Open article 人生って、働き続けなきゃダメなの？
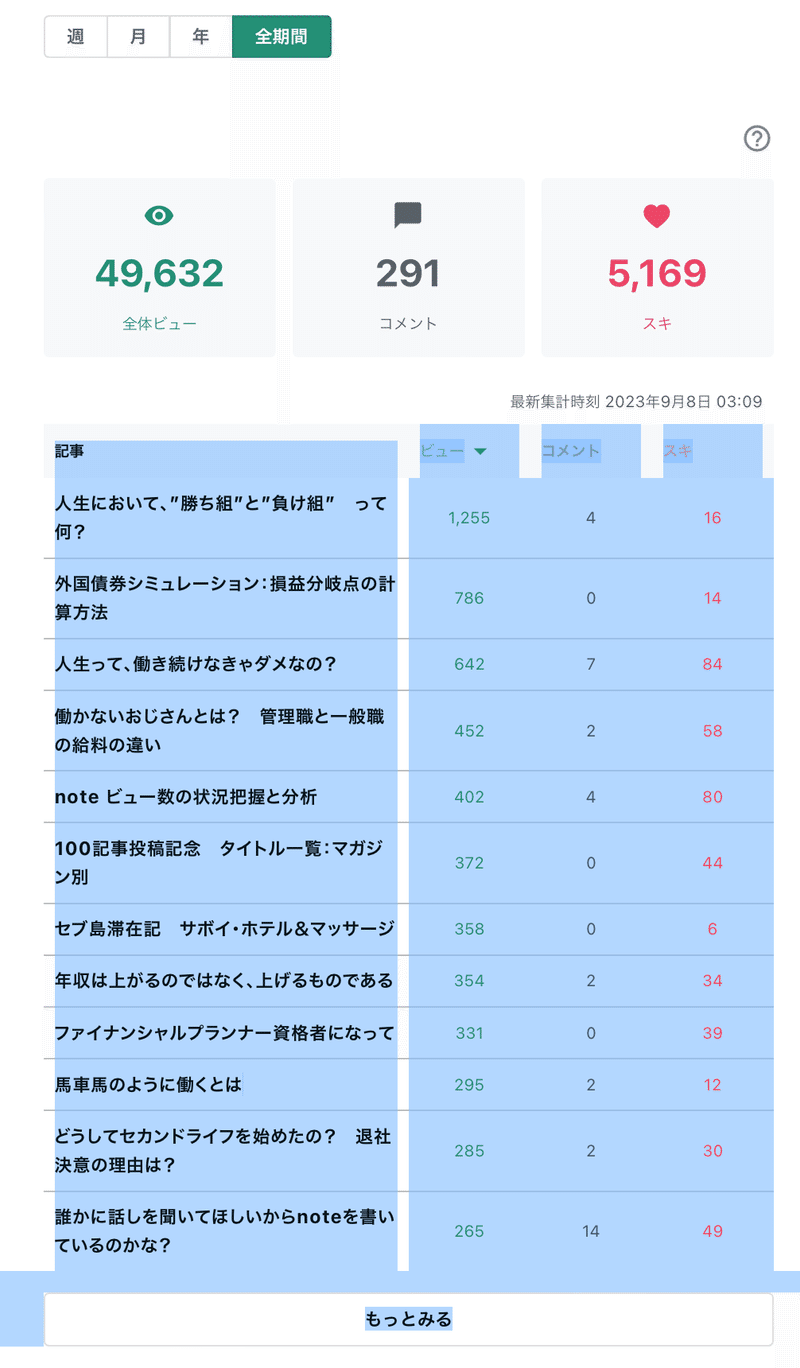The height and width of the screenshot is (1368, 800). 196,664
